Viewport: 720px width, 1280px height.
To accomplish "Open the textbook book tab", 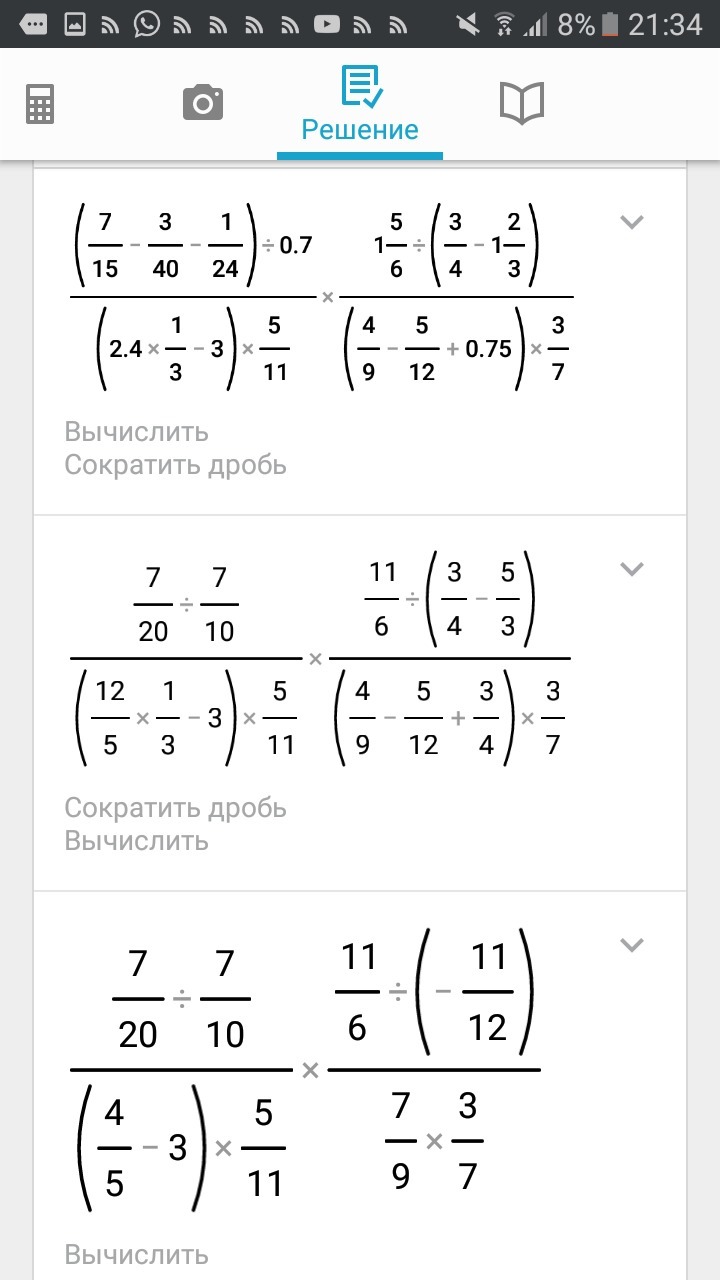I will pos(522,103).
